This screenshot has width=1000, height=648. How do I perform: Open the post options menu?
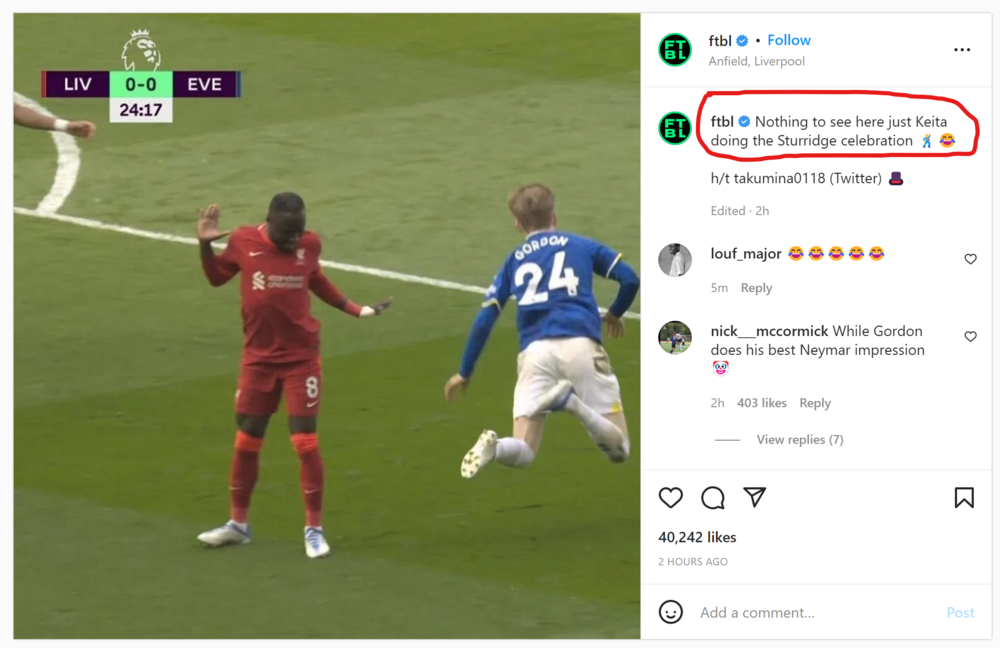962,50
